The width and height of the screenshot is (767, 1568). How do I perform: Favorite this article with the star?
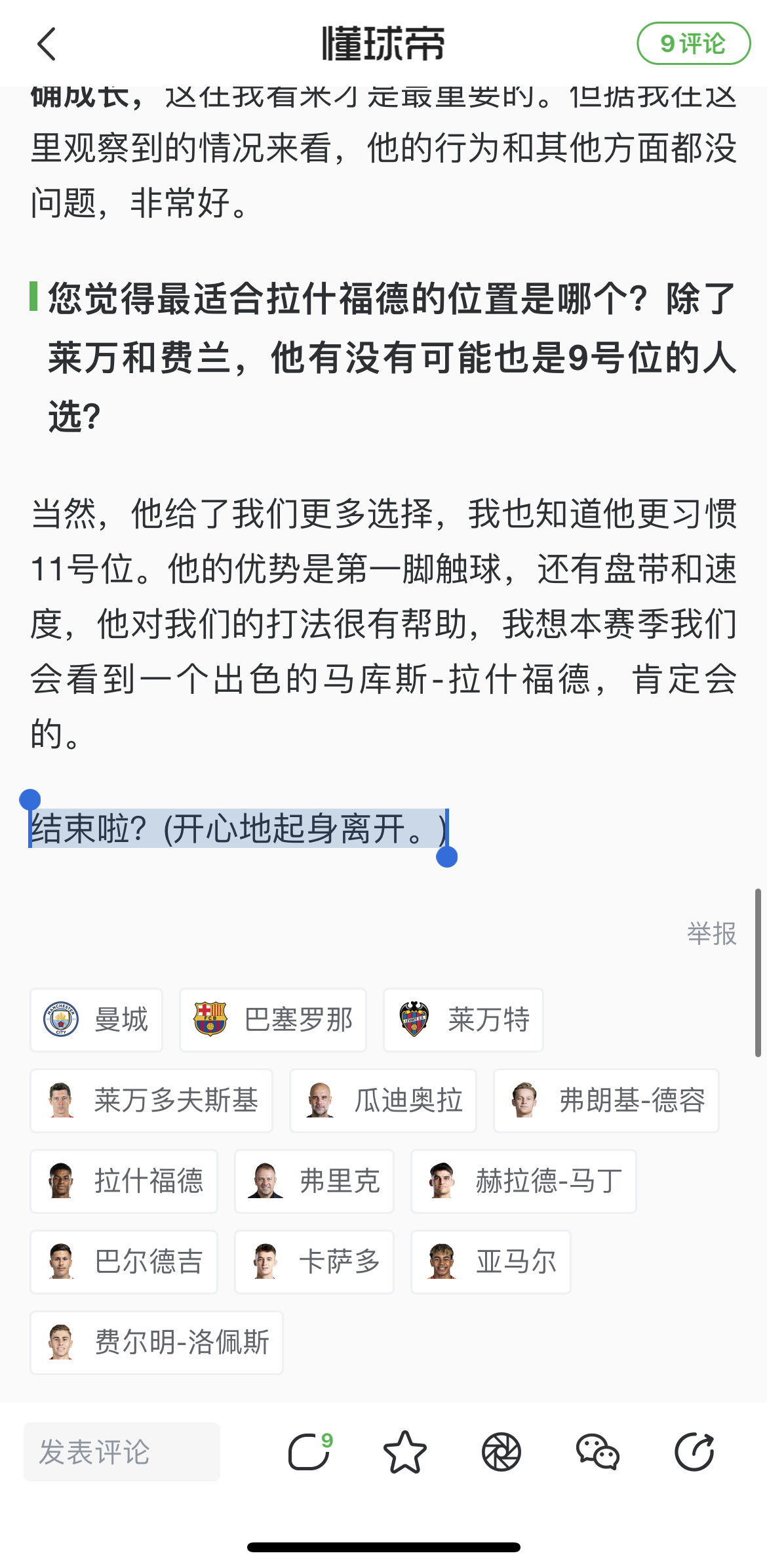tap(404, 1452)
